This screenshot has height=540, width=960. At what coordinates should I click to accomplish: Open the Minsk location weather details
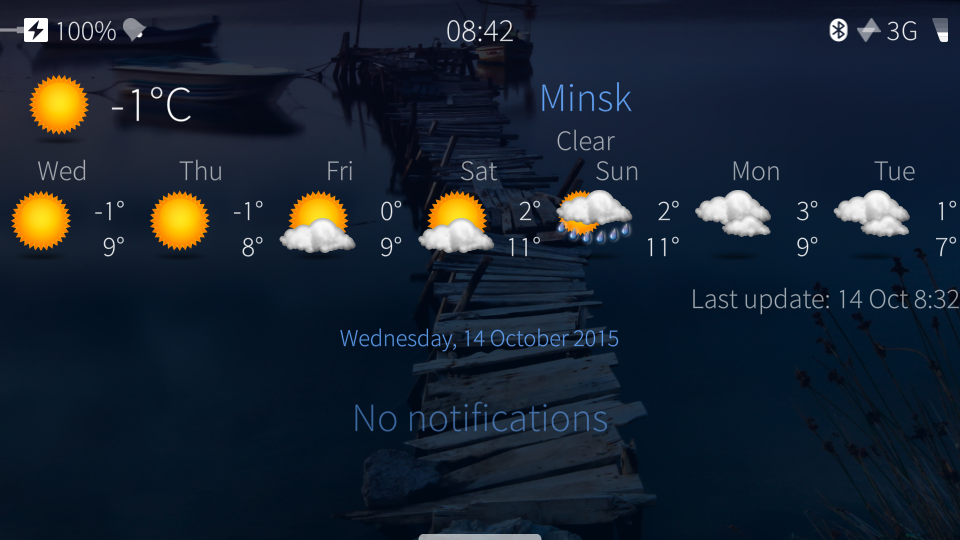click(585, 99)
